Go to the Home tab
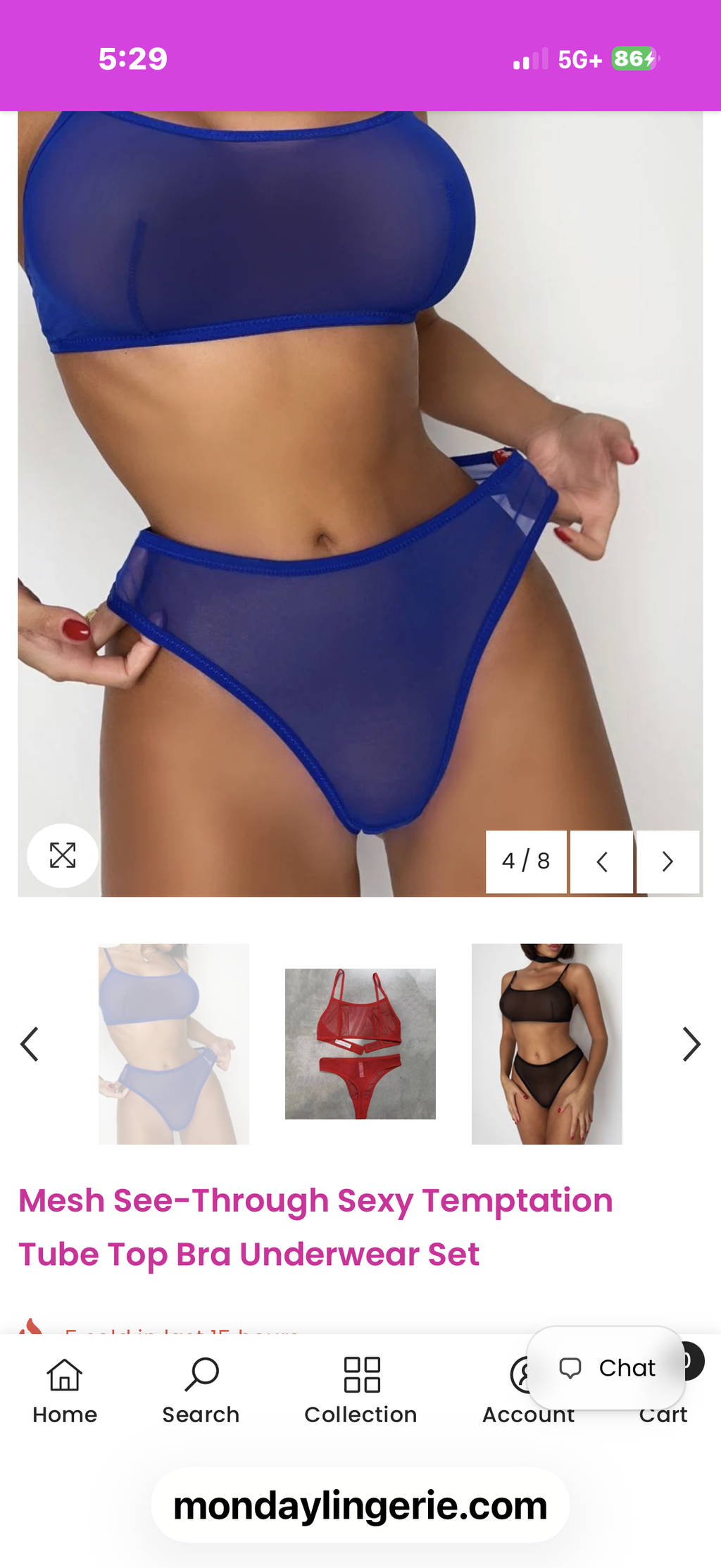 point(65,1390)
